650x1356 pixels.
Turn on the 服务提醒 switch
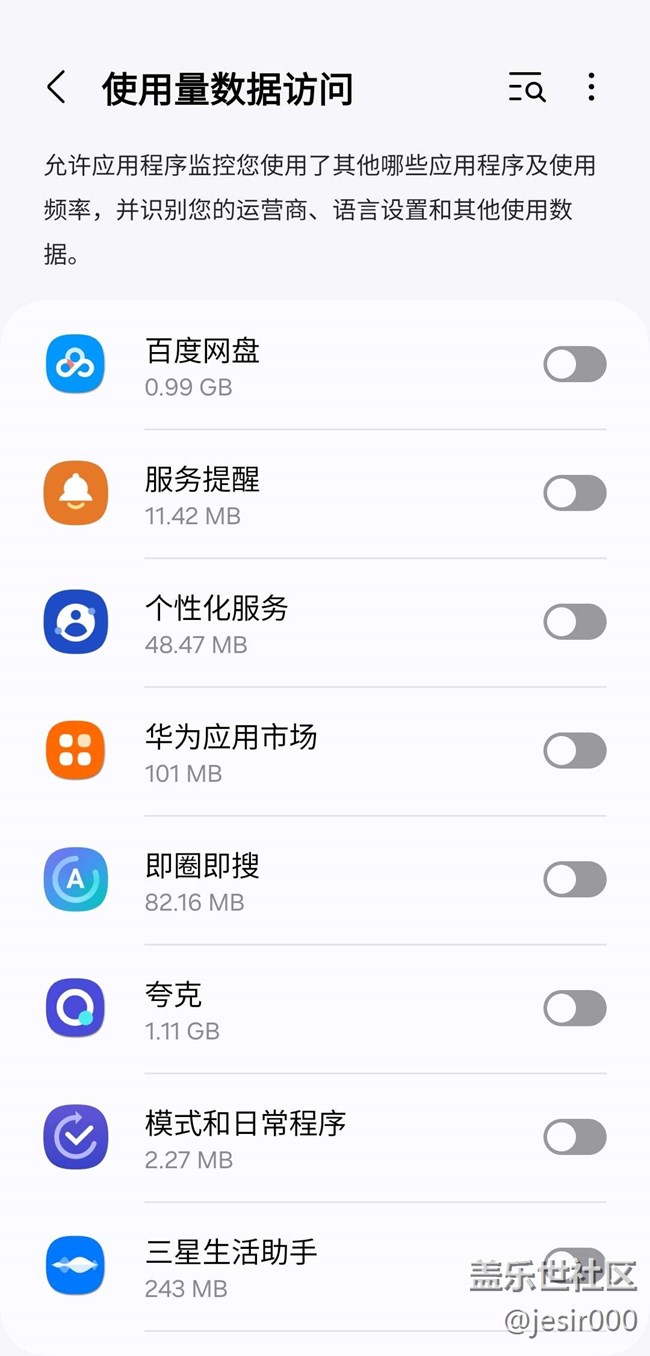574,493
